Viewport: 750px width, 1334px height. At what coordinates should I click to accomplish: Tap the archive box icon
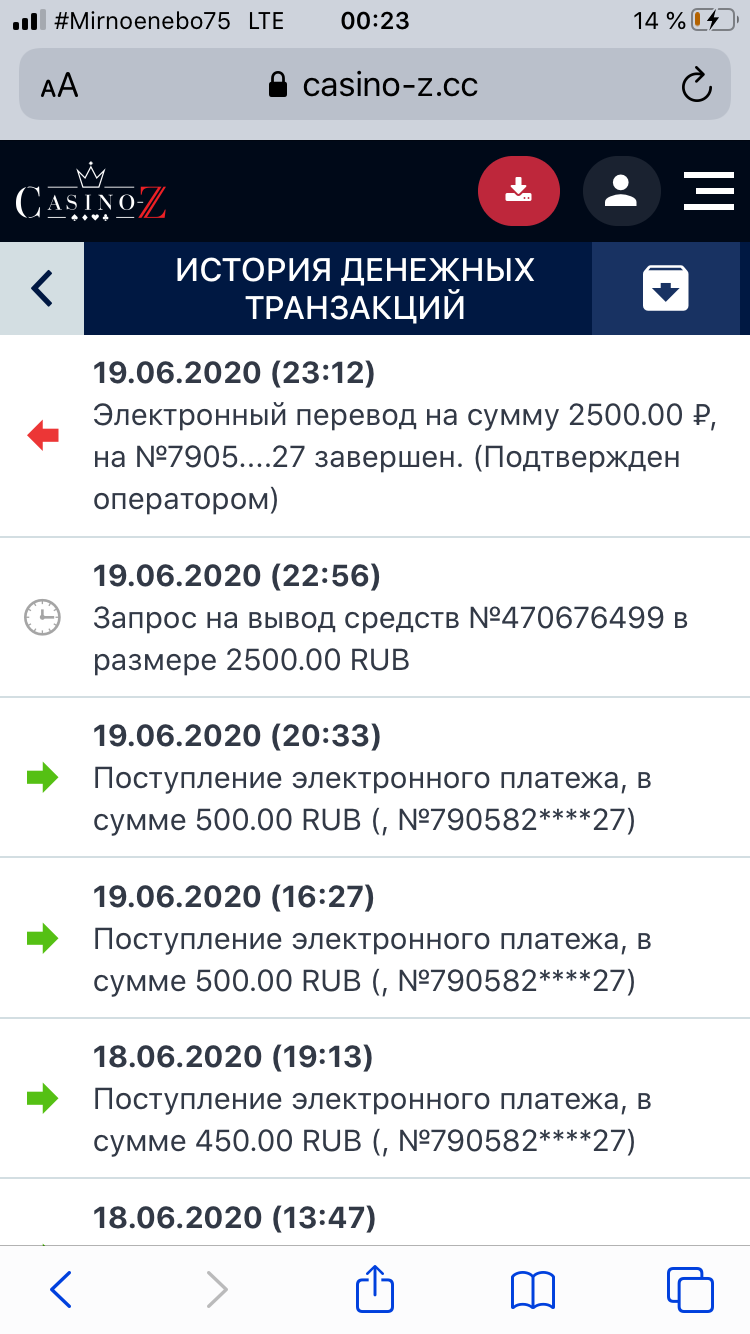pyautogui.click(x=666, y=288)
